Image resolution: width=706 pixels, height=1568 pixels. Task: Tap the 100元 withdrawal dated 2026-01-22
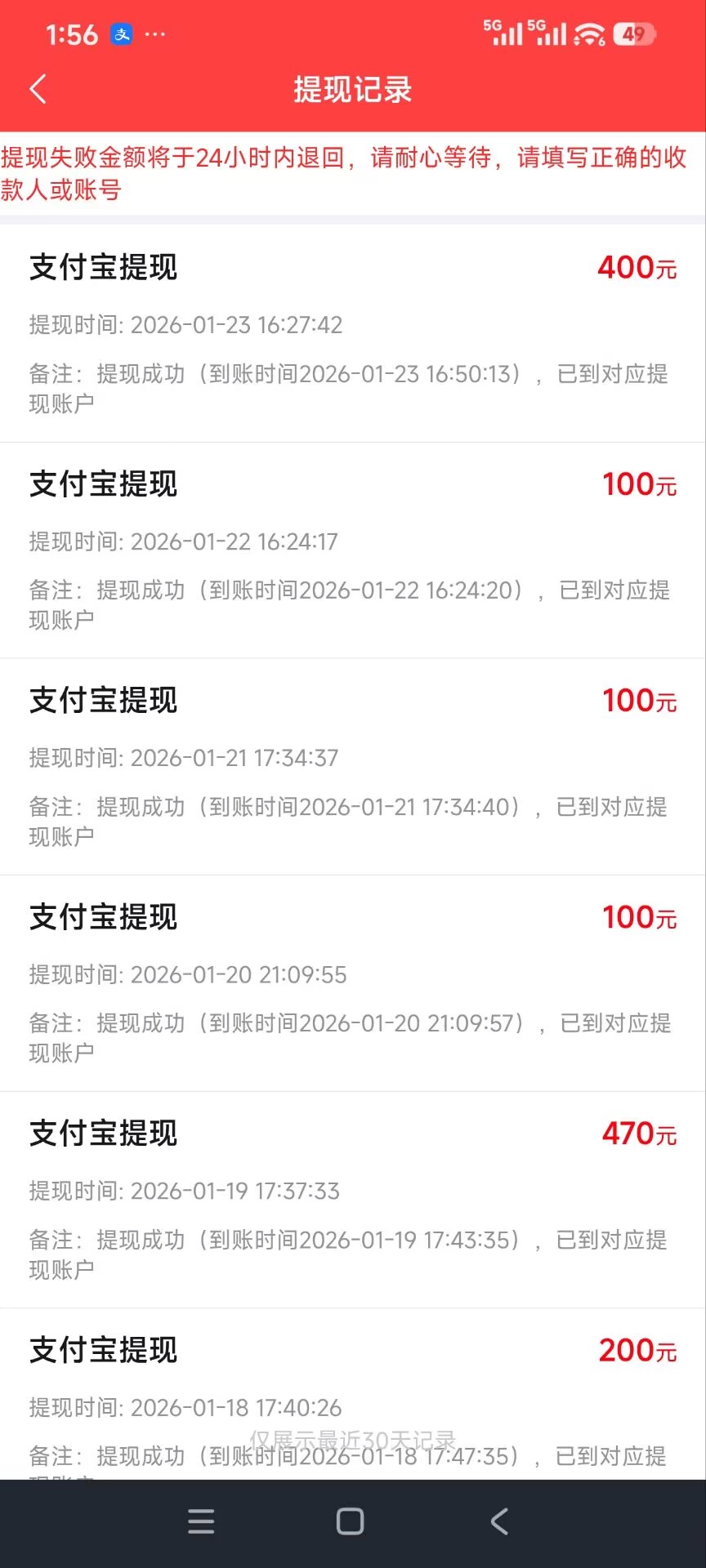click(x=353, y=543)
